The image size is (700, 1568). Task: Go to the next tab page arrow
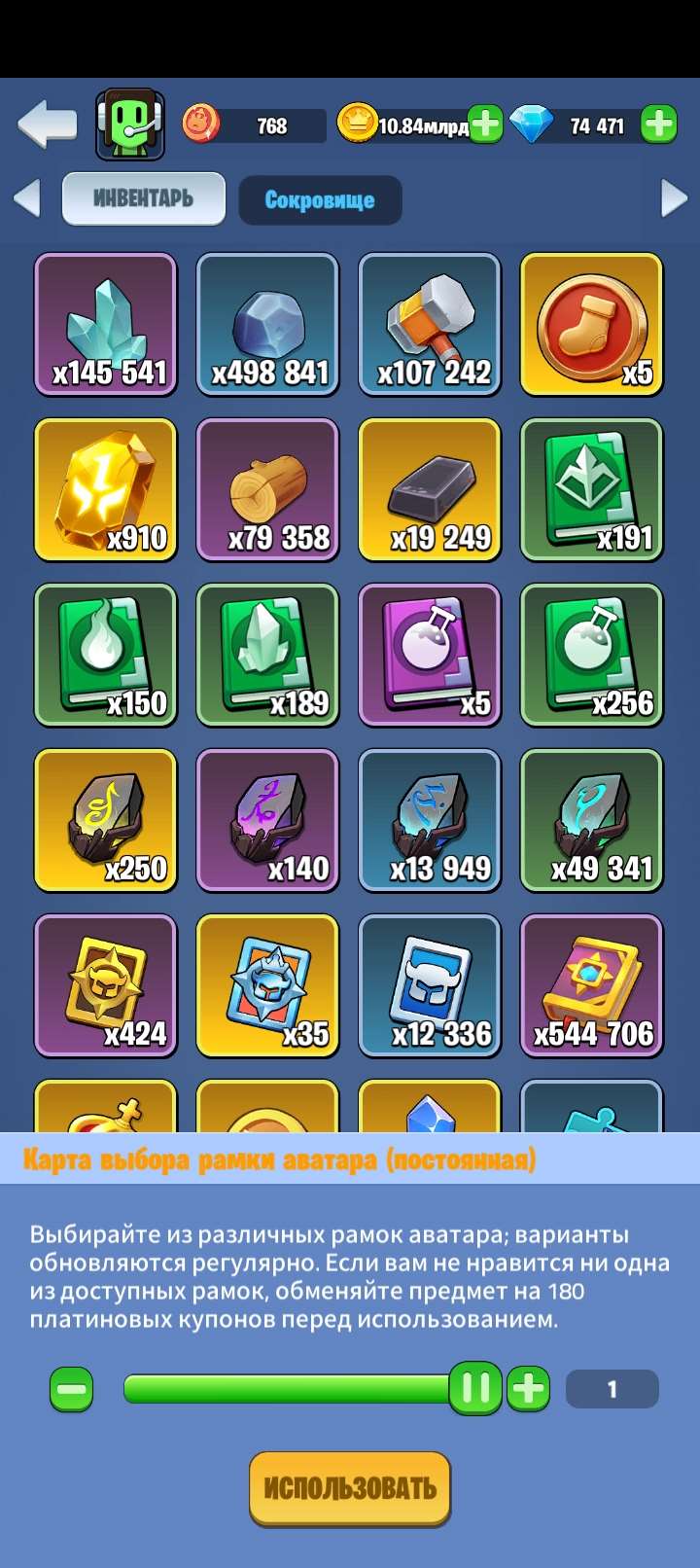coord(674,198)
